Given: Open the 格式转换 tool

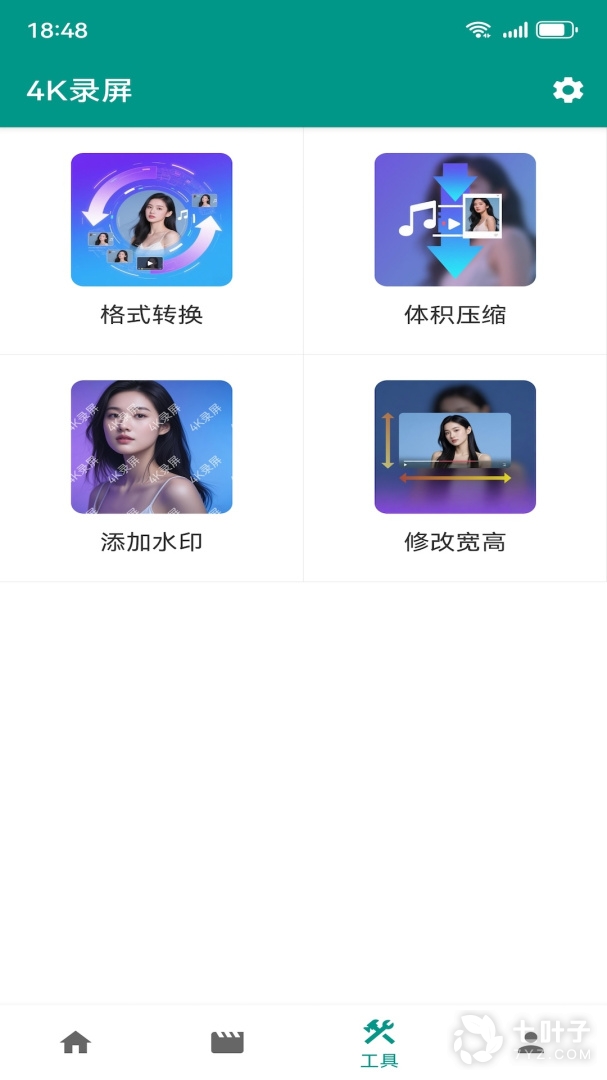Looking at the screenshot, I should coord(152,240).
